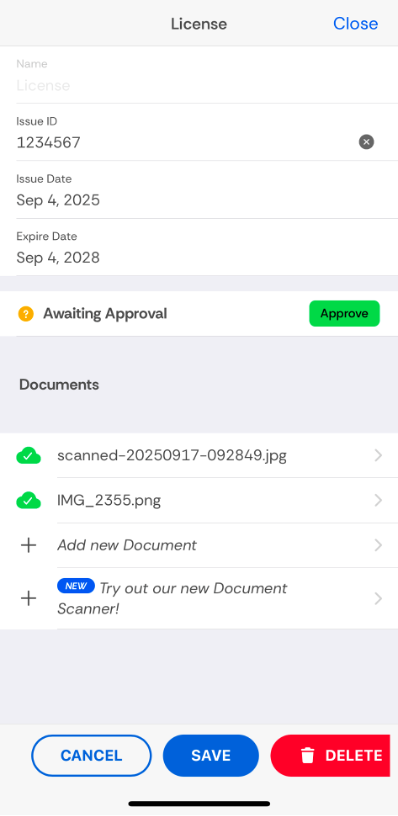Image resolution: width=398 pixels, height=816 pixels.
Task: Tap the CANCEL button
Action: point(92,756)
